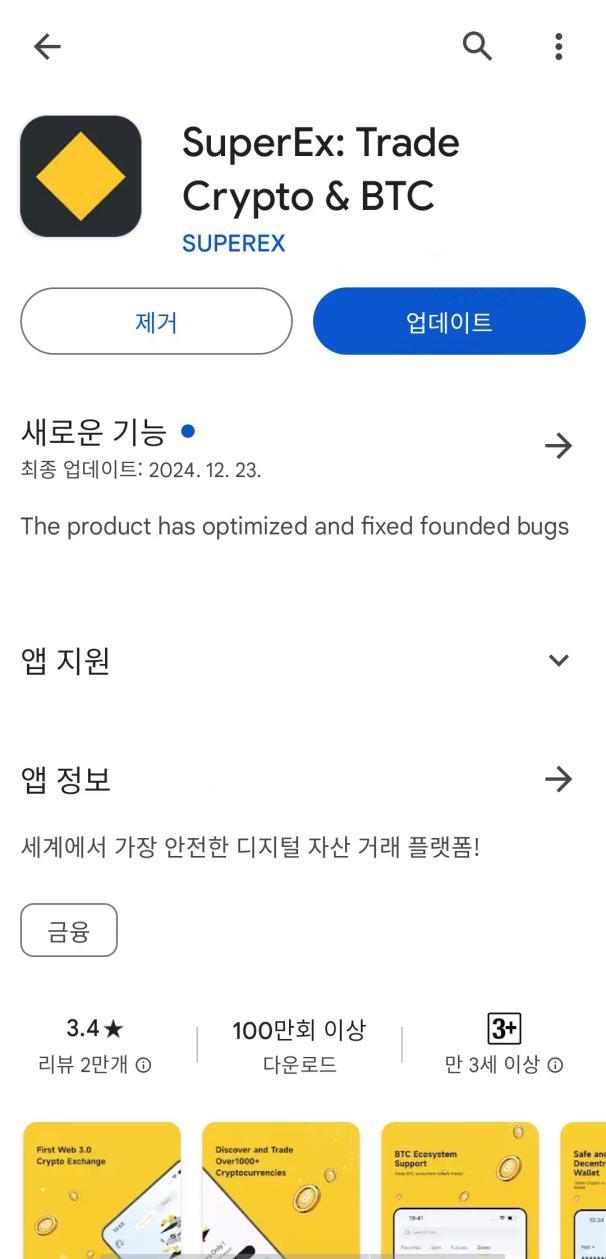Tap the 제거 button to uninstall
The width and height of the screenshot is (606, 1259).
point(156,321)
